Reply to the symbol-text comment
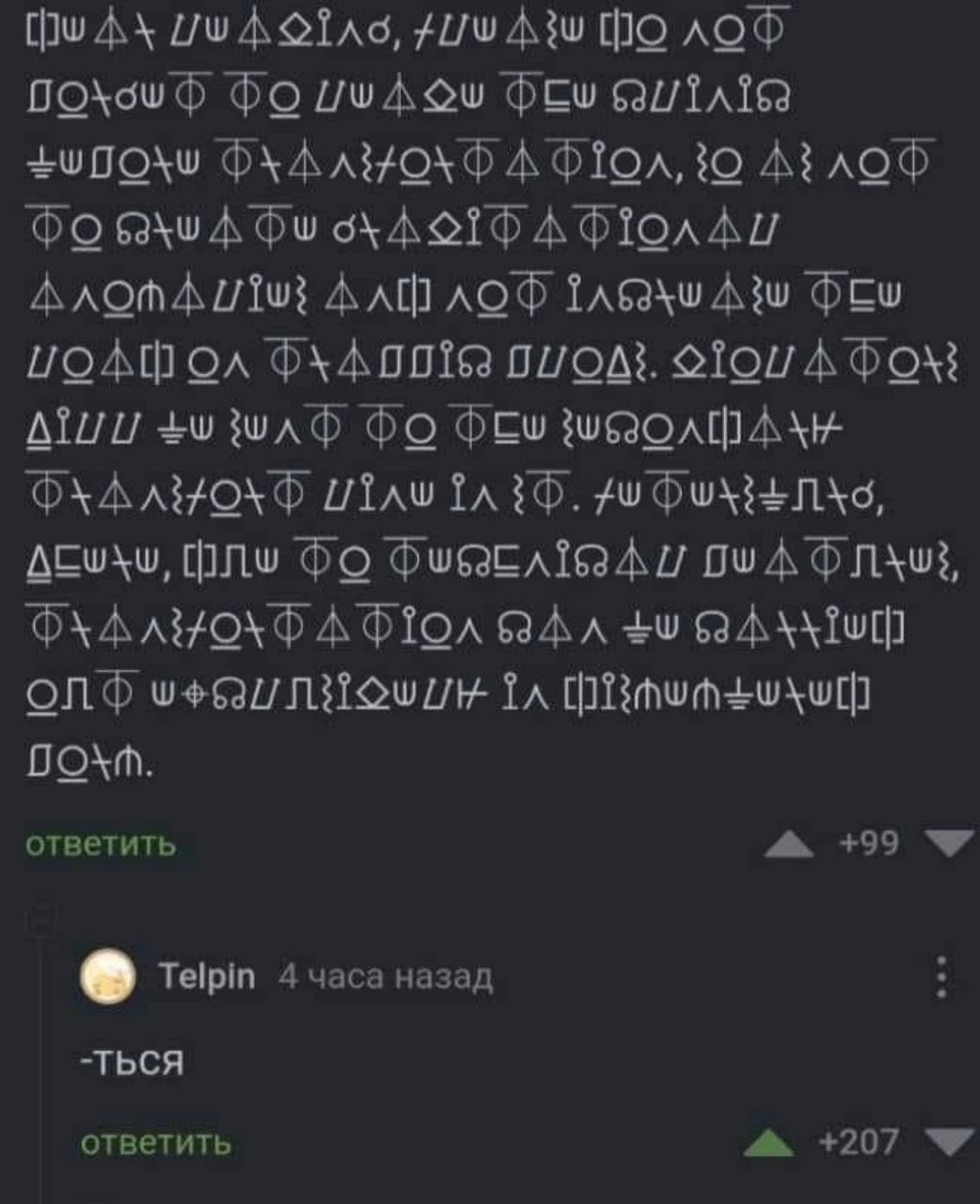980x1204 pixels. (x=101, y=844)
